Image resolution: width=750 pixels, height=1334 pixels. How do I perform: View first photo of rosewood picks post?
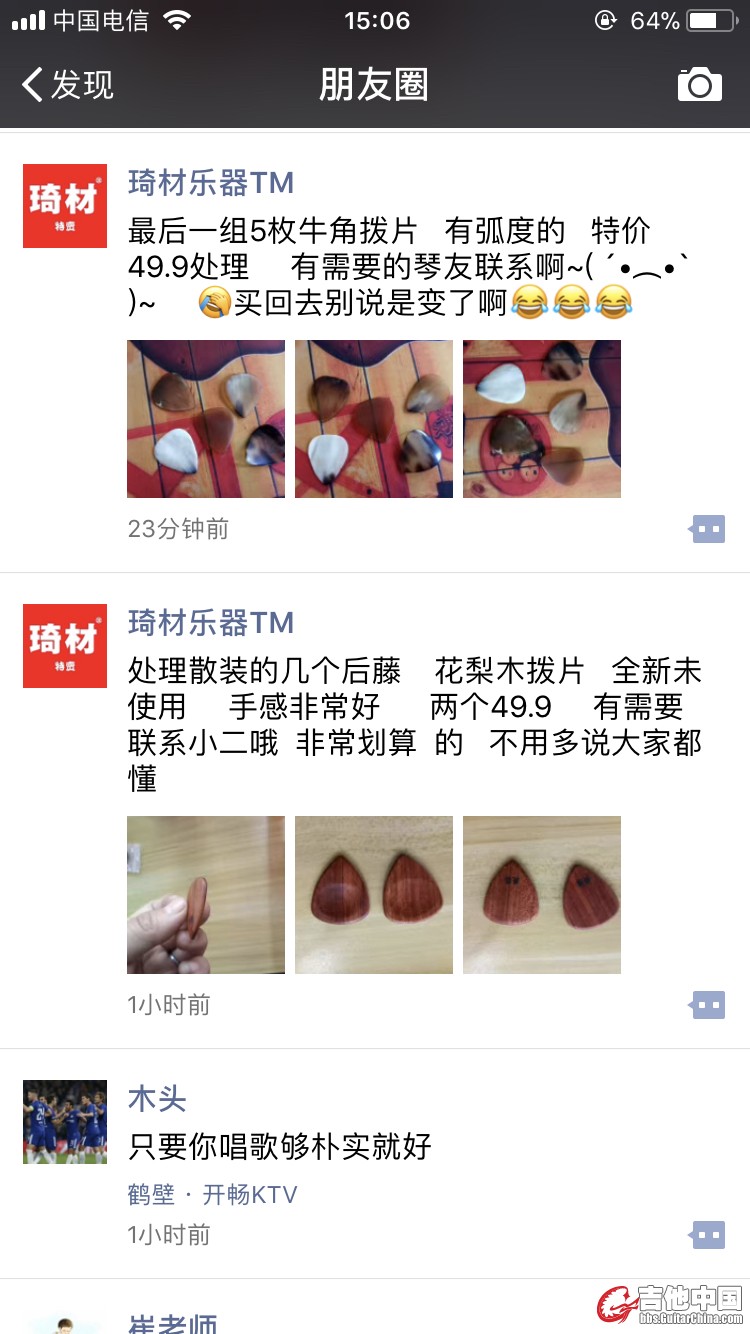tap(205, 895)
